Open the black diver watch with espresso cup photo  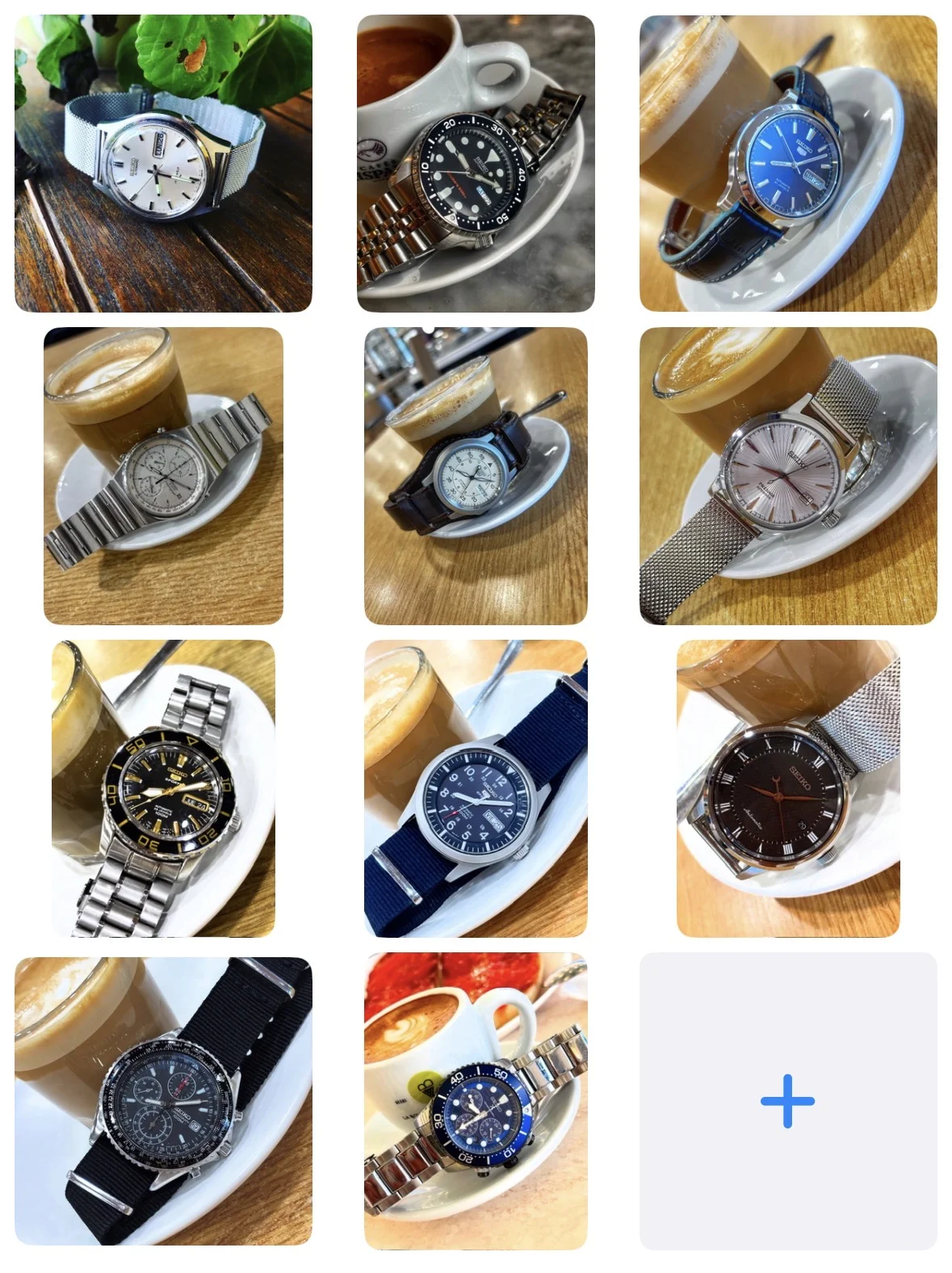476,163
